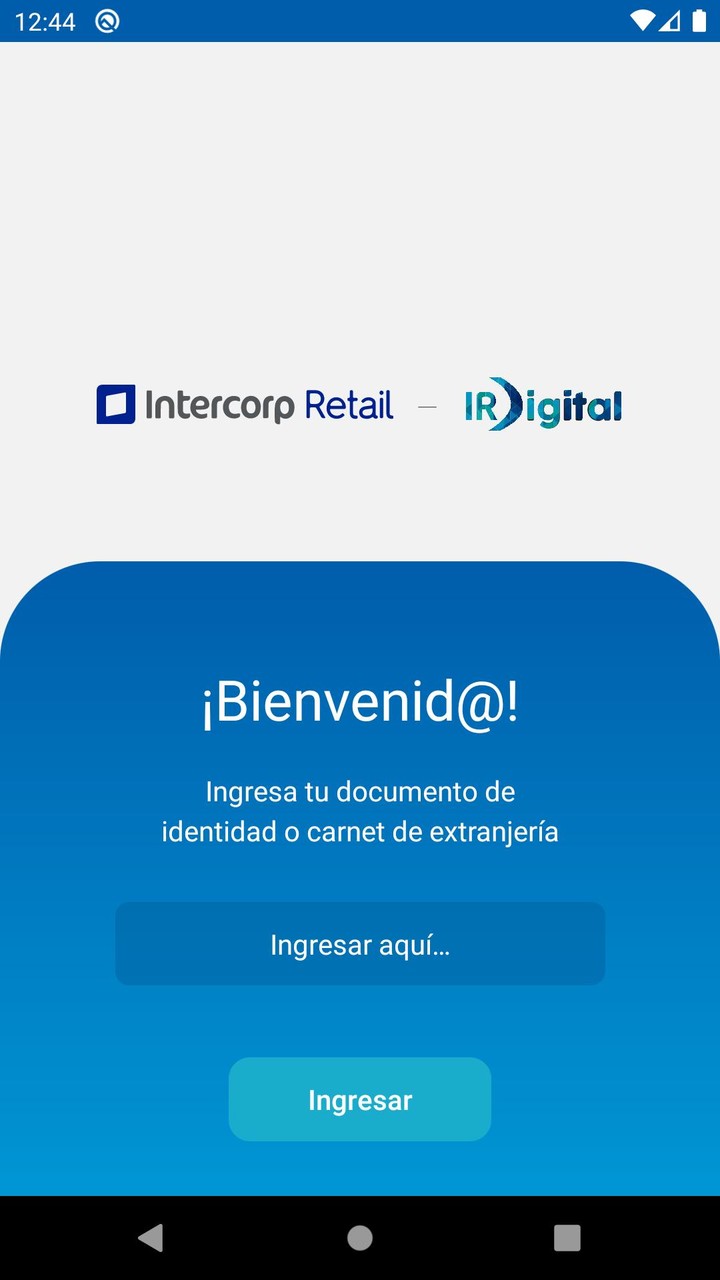Click the gray area above the logos

click(x=360, y=200)
